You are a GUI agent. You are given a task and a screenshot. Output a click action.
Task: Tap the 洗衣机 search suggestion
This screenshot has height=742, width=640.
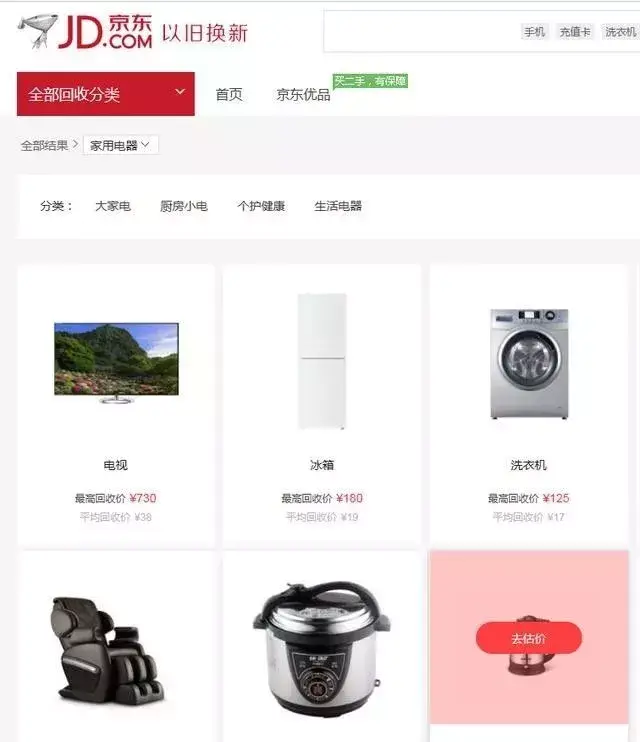(620, 32)
